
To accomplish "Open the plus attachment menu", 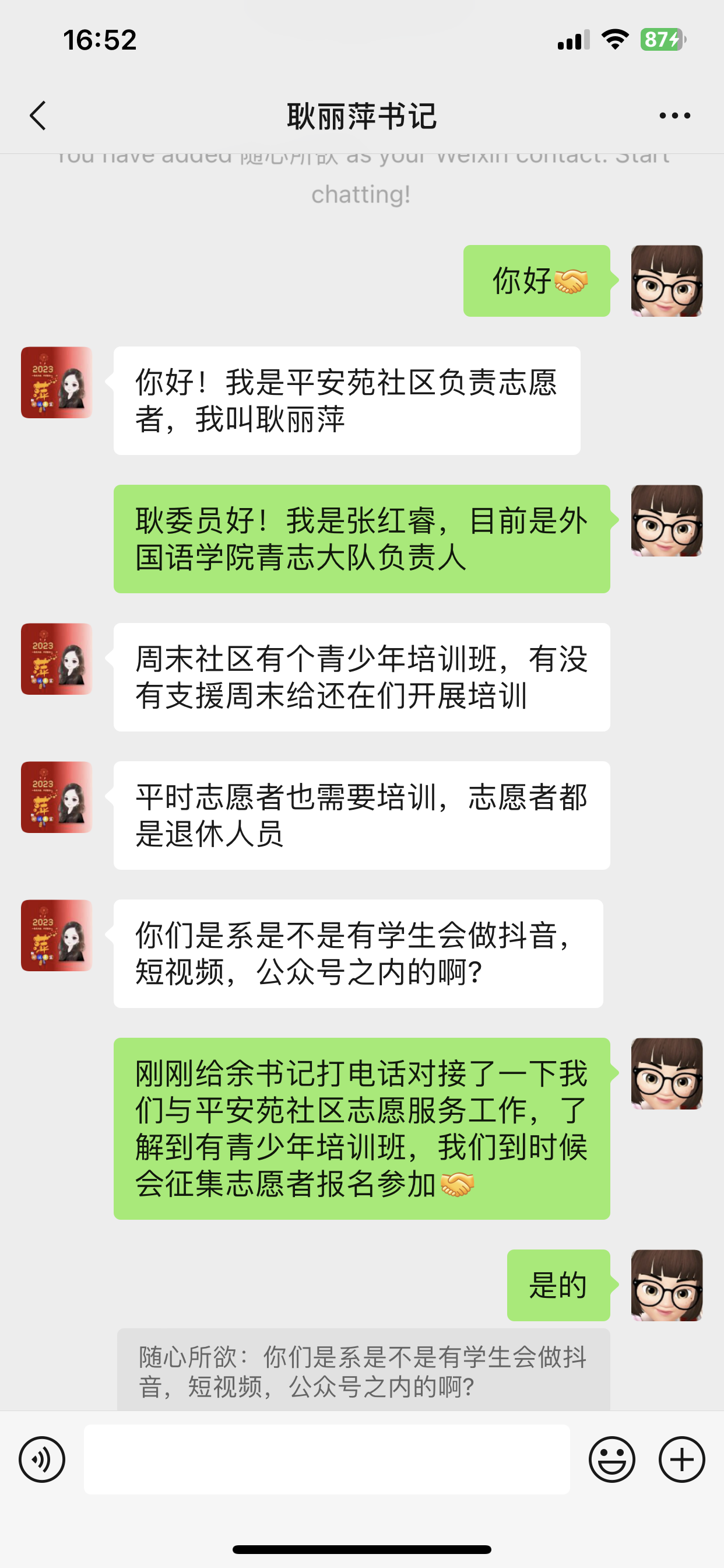I will pyautogui.click(x=681, y=1459).
